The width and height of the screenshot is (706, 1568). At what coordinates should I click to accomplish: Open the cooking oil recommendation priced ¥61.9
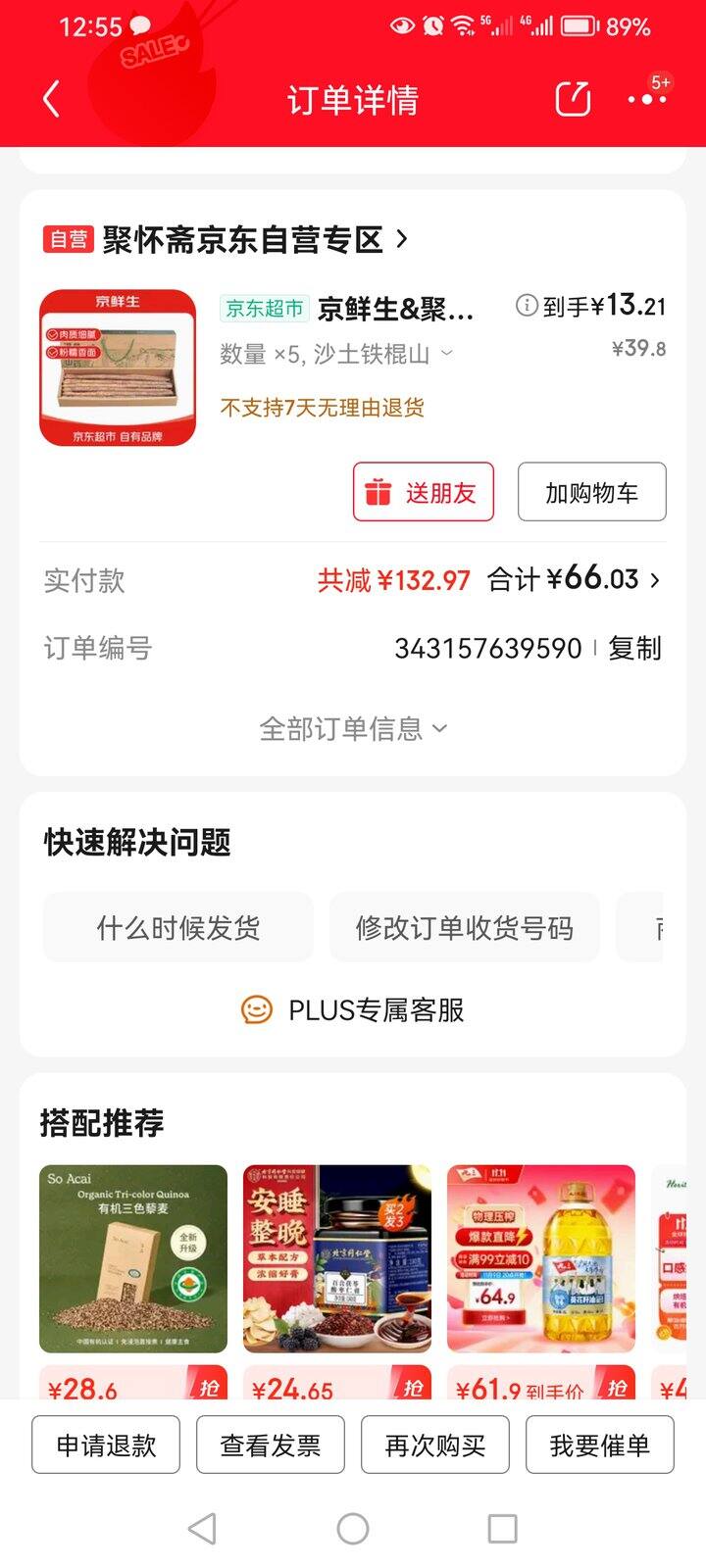click(x=541, y=1258)
